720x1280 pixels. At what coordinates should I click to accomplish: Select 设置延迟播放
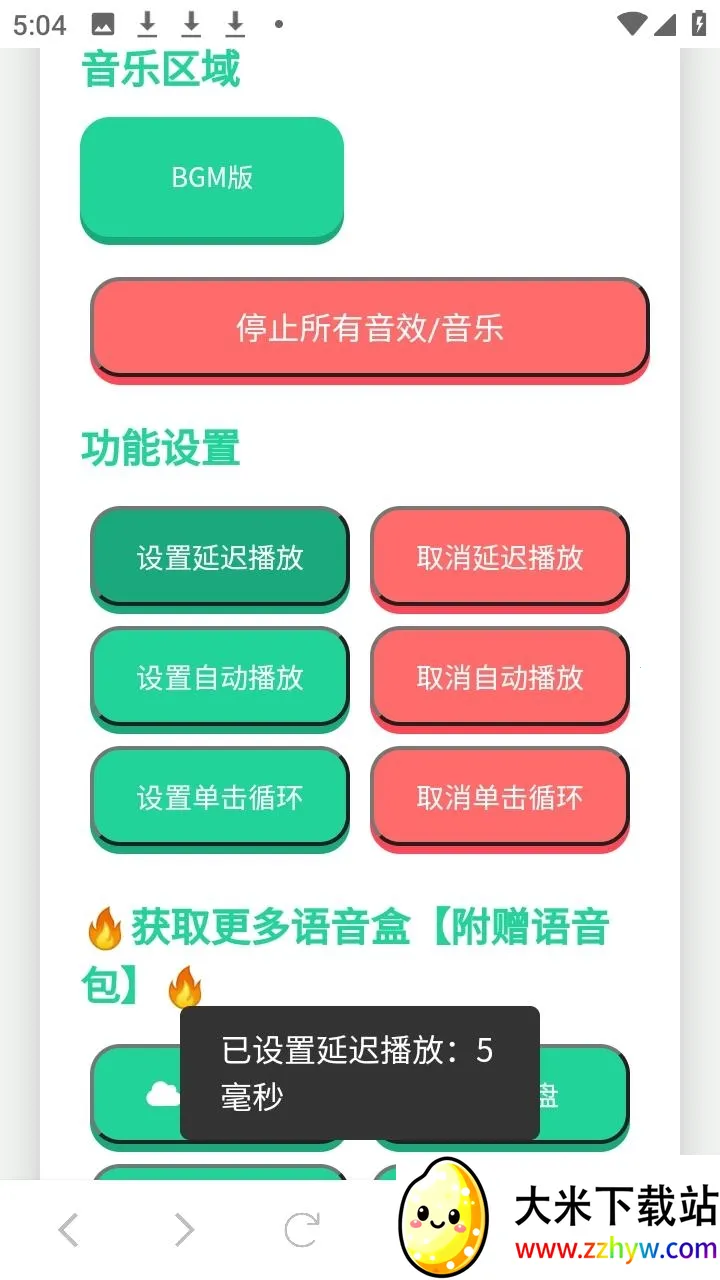[x=220, y=557]
